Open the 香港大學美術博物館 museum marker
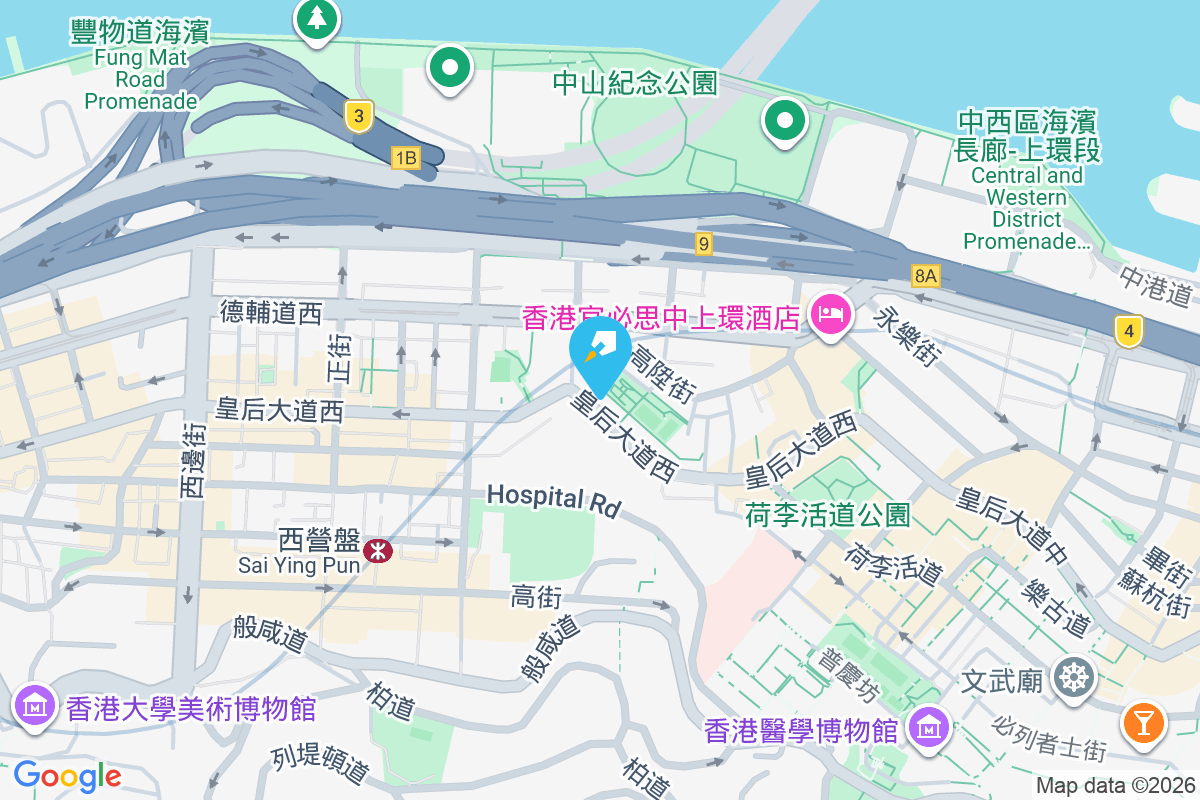The width and height of the screenshot is (1200, 800). 34,707
